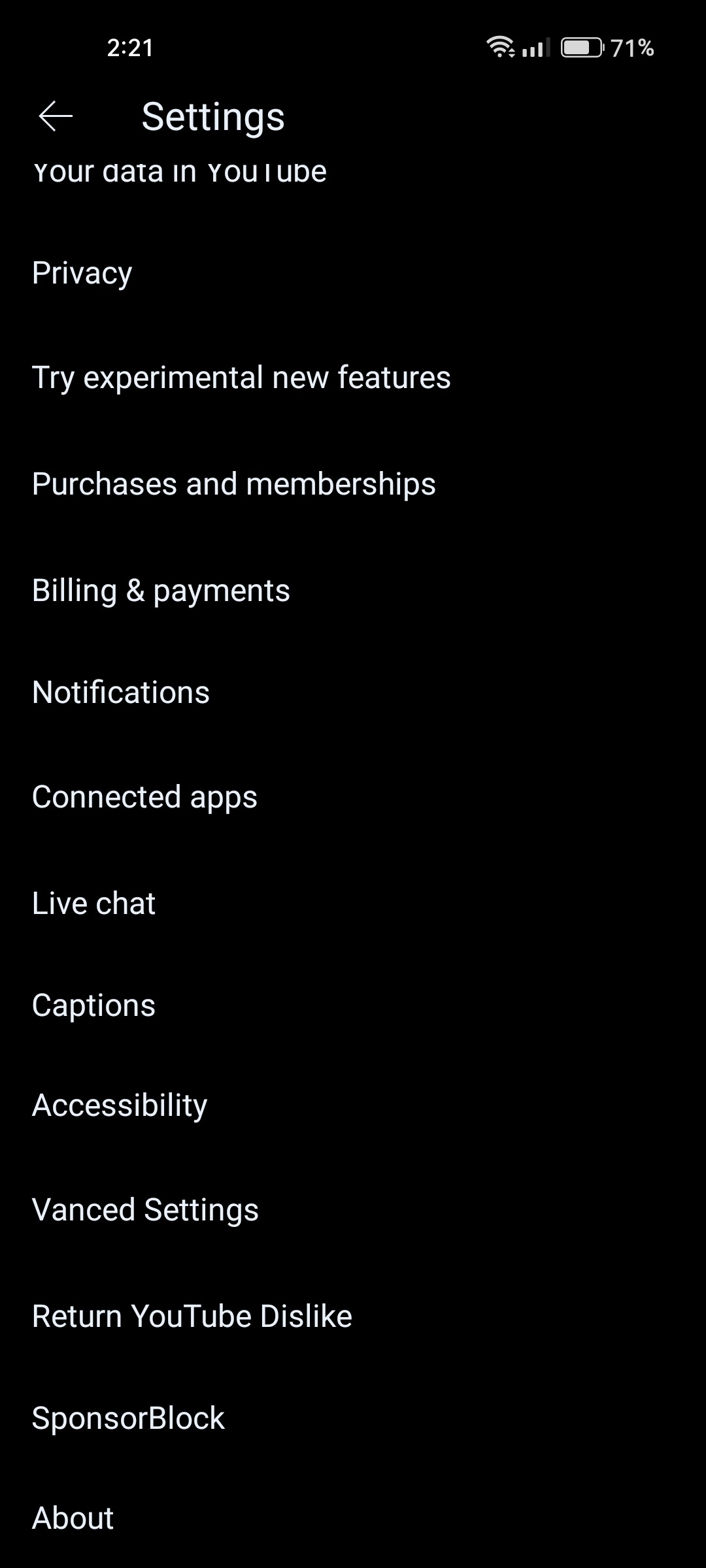Open Privacy settings
The width and height of the screenshot is (706, 1568).
pos(82,273)
